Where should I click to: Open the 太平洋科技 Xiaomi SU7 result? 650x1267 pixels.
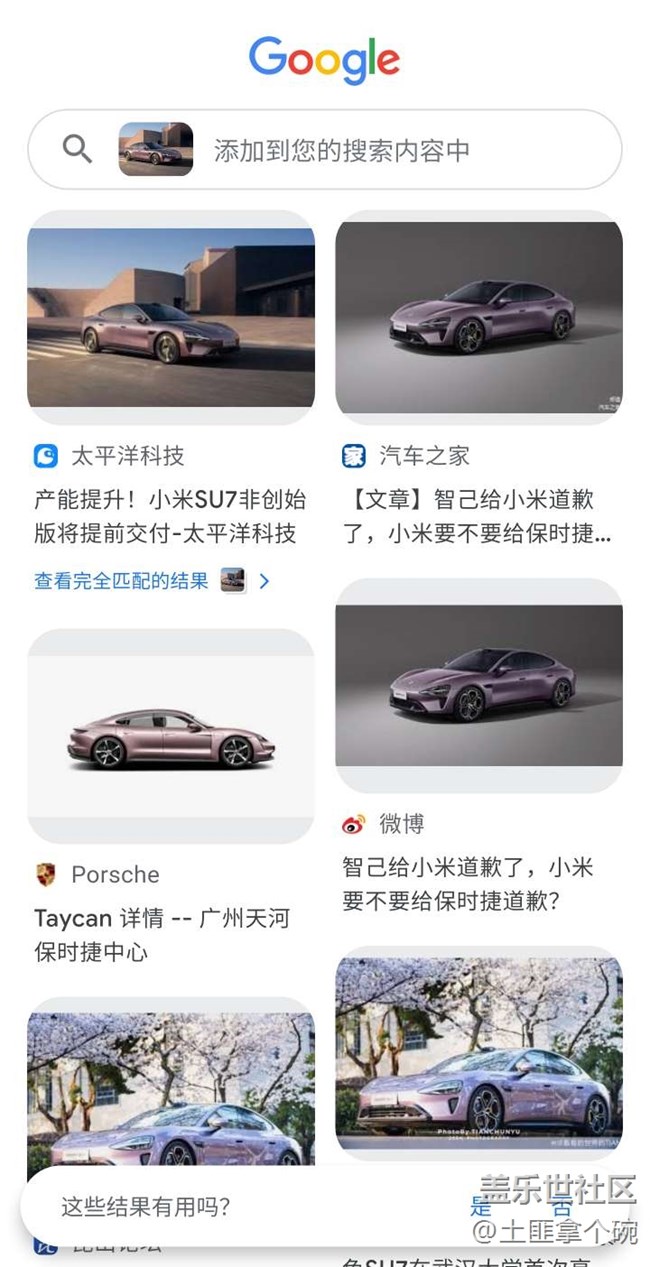pyautogui.click(x=170, y=516)
